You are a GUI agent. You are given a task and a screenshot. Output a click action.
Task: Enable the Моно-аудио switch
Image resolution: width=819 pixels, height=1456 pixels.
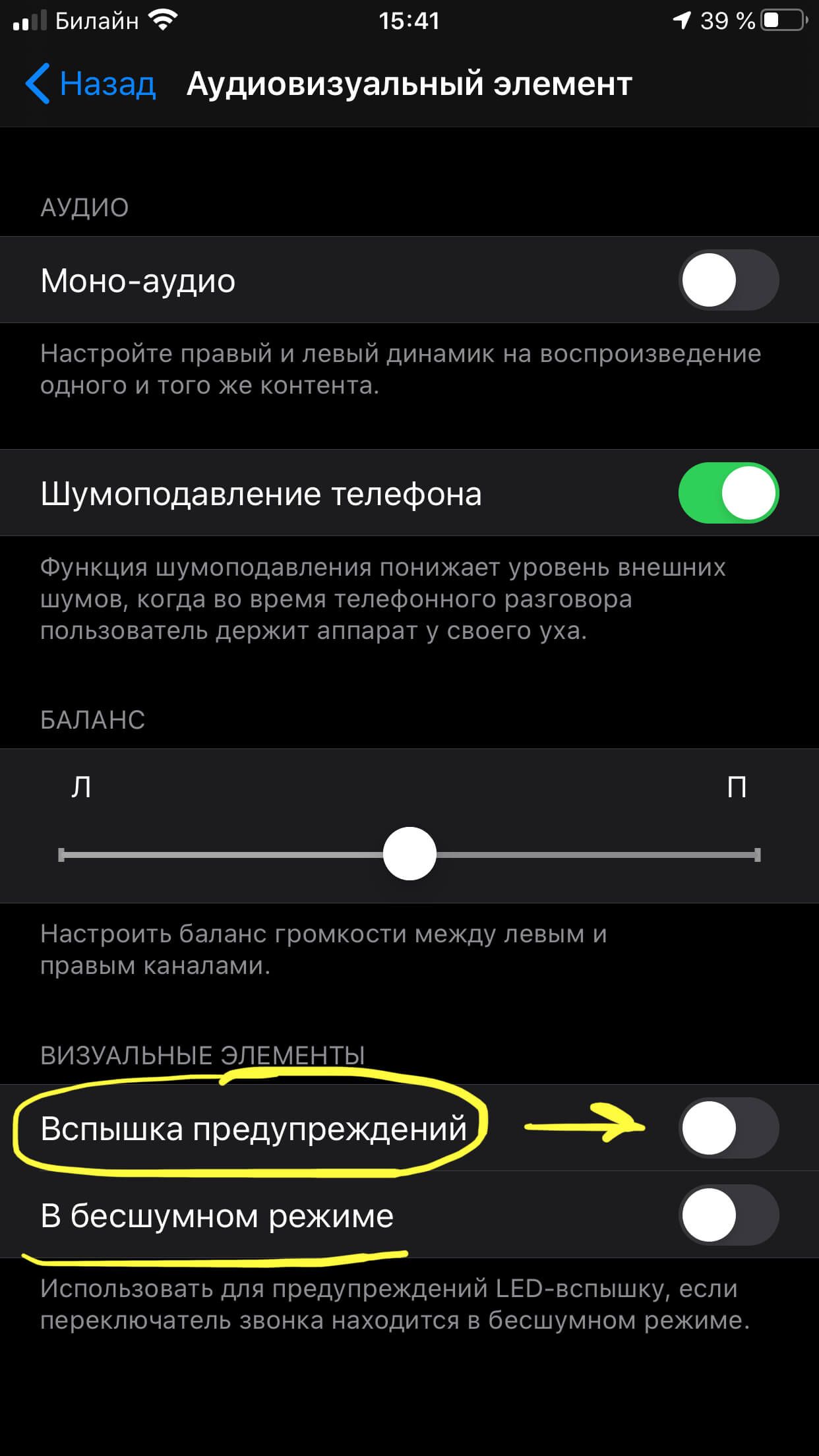coord(728,280)
